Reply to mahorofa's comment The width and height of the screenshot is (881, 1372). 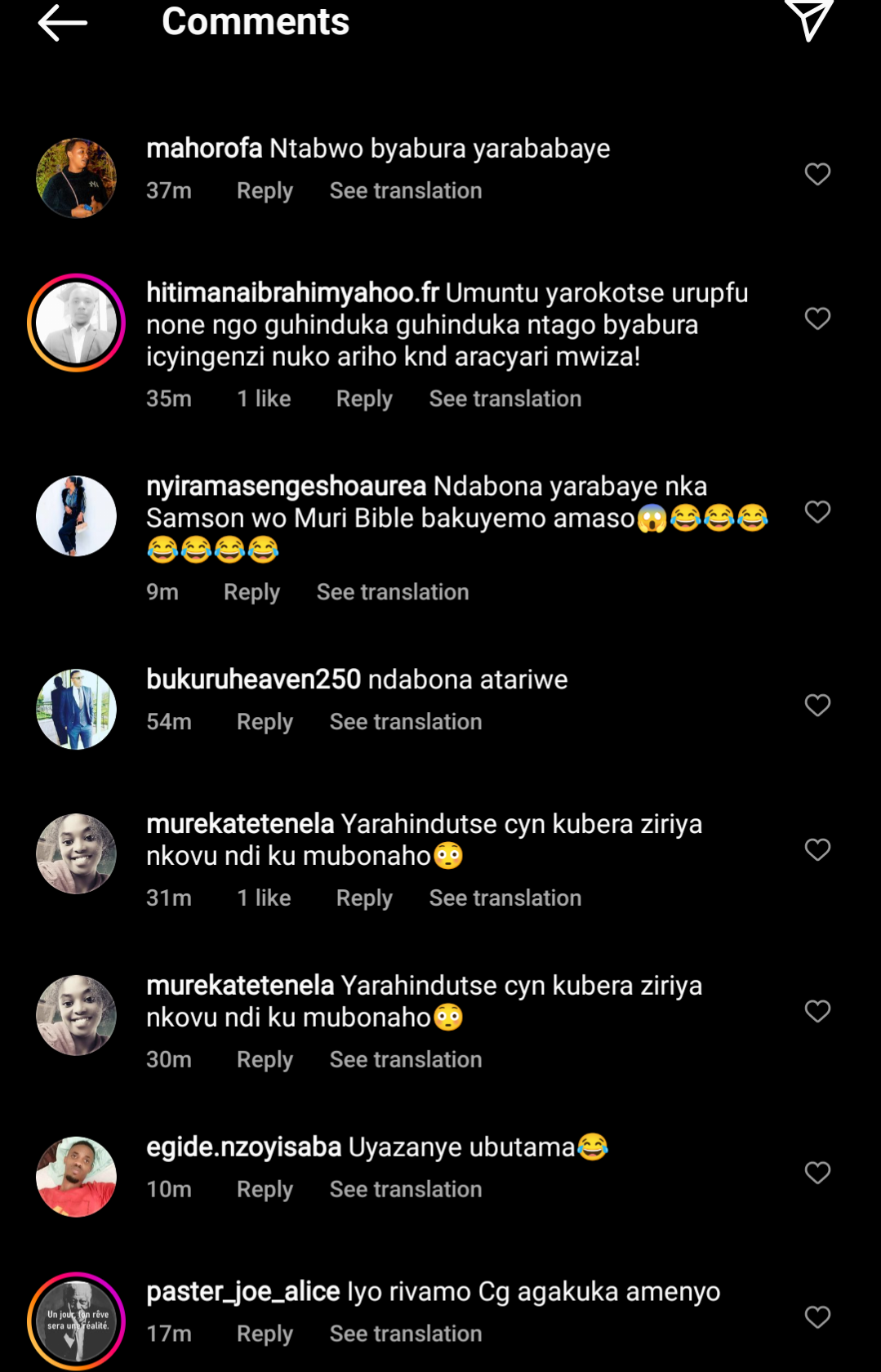(x=265, y=191)
